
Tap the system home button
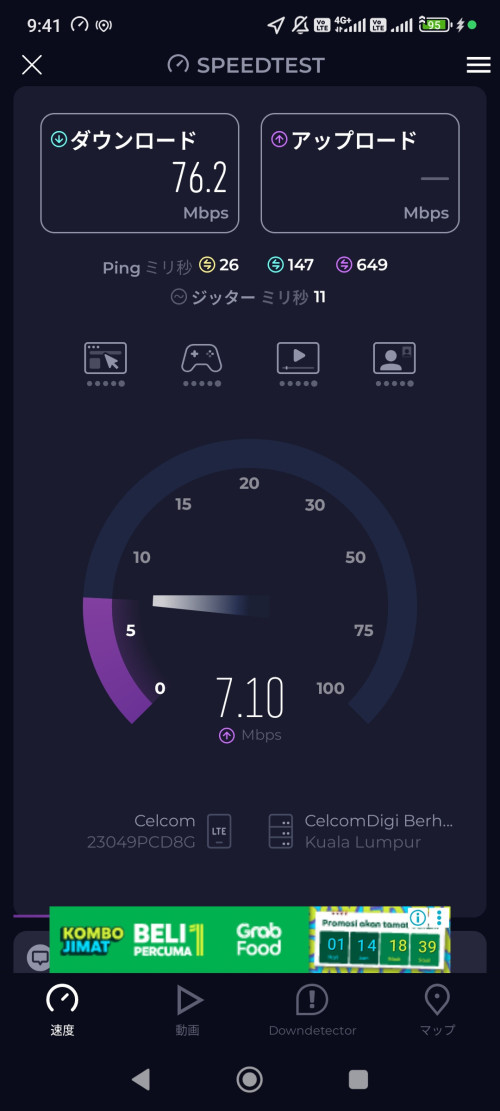pyautogui.click(x=249, y=1079)
